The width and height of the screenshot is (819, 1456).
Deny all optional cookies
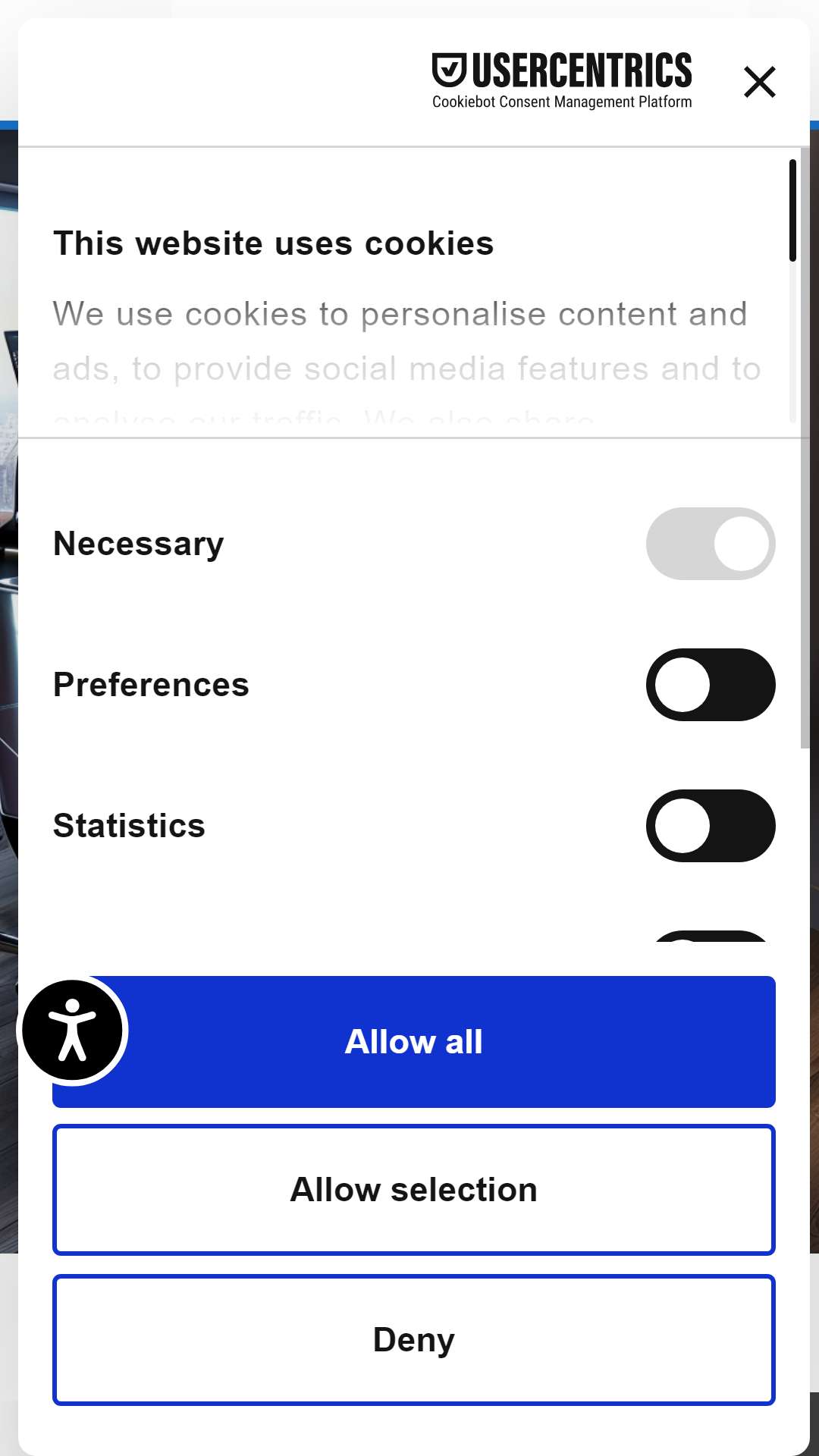pos(414,1340)
